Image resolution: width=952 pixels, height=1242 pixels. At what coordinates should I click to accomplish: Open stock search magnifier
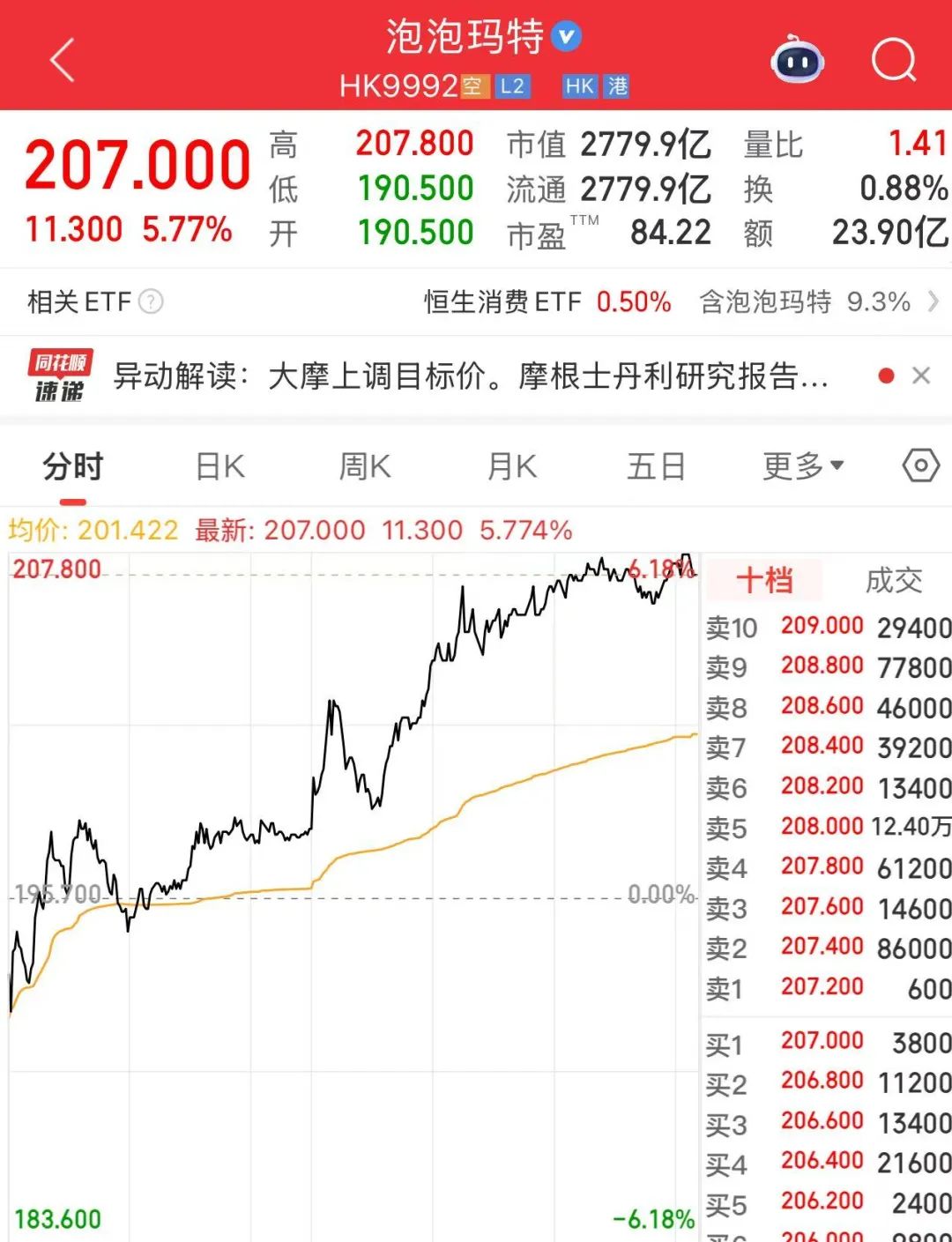(x=893, y=60)
